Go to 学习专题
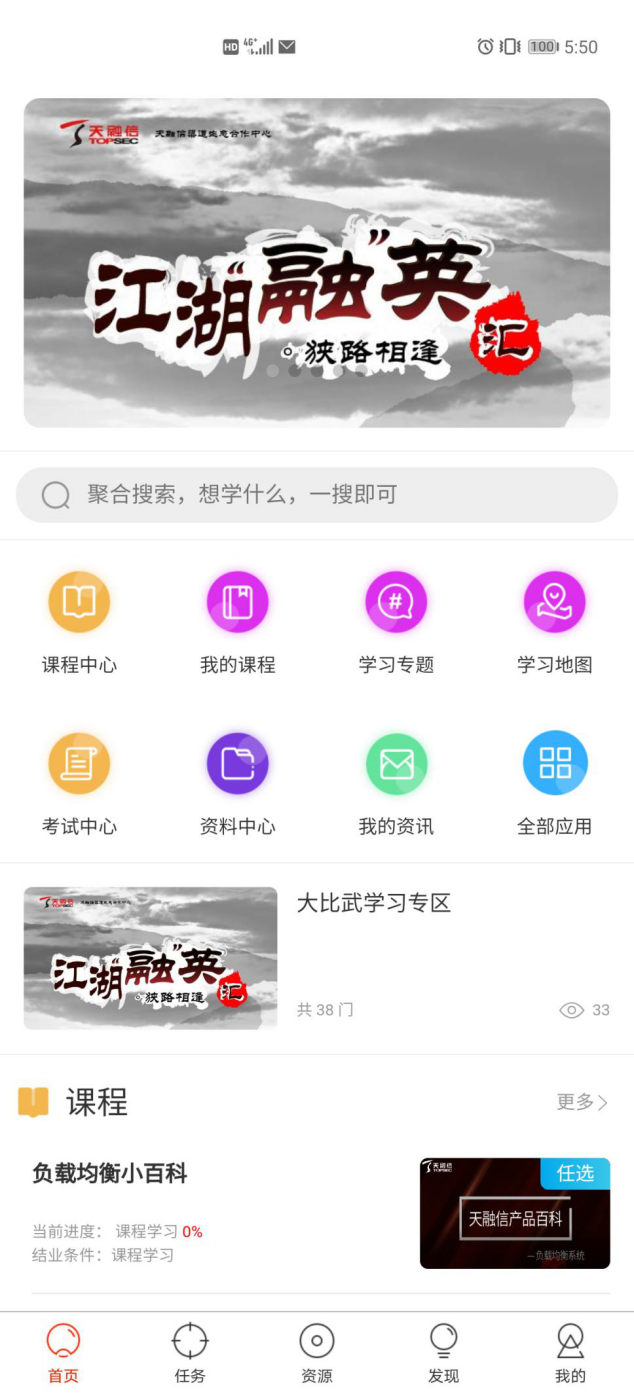 tap(396, 621)
